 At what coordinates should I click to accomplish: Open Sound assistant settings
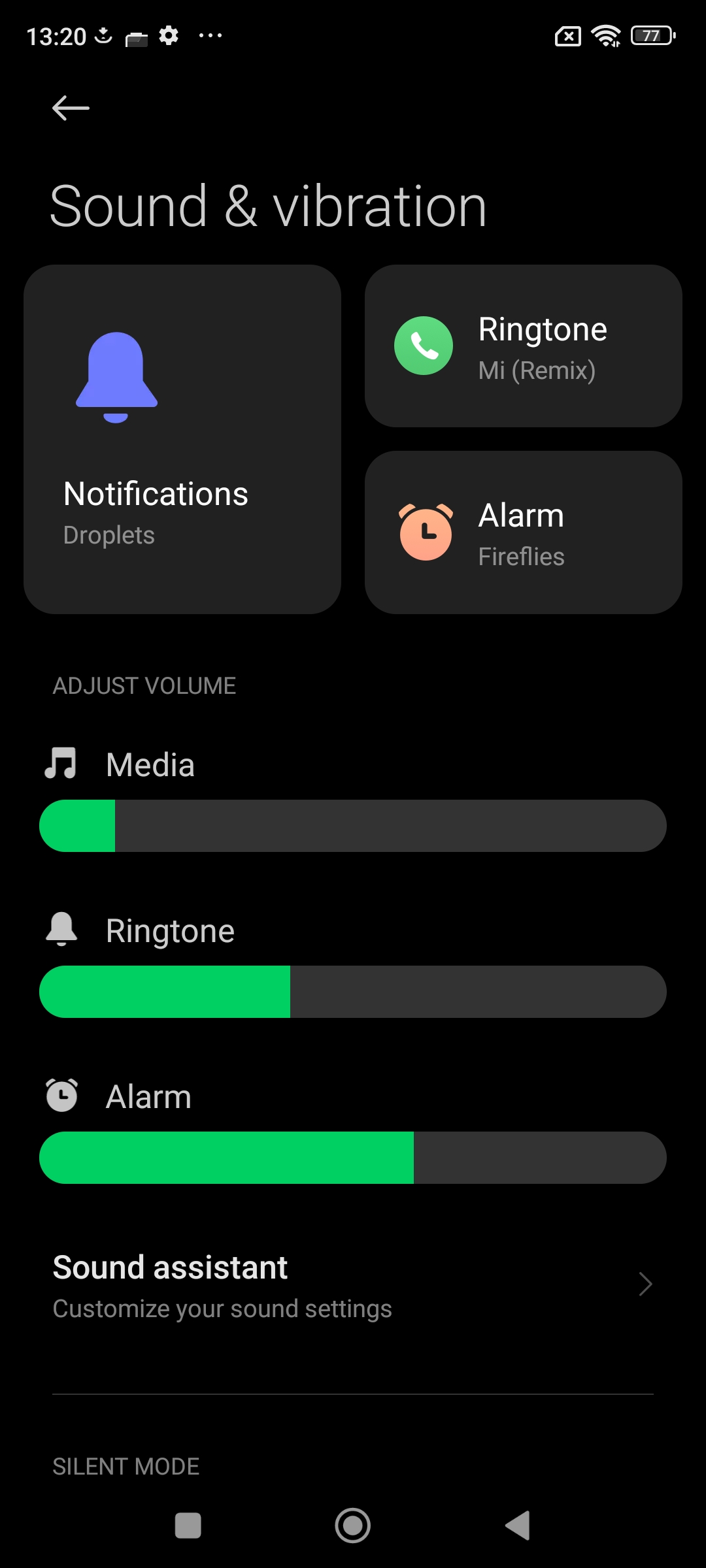coord(353,1286)
